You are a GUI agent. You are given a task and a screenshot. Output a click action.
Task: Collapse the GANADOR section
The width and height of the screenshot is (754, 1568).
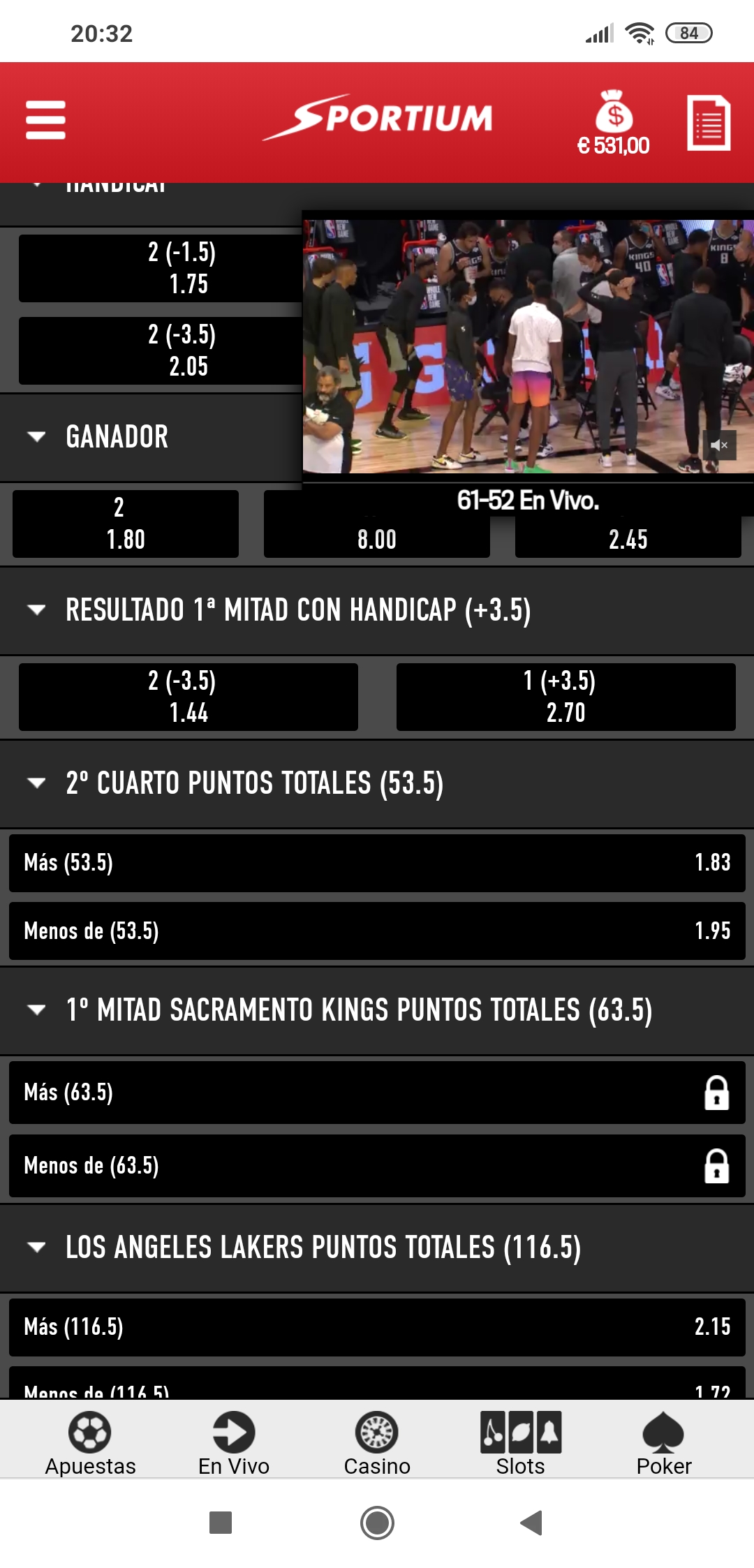coord(36,437)
